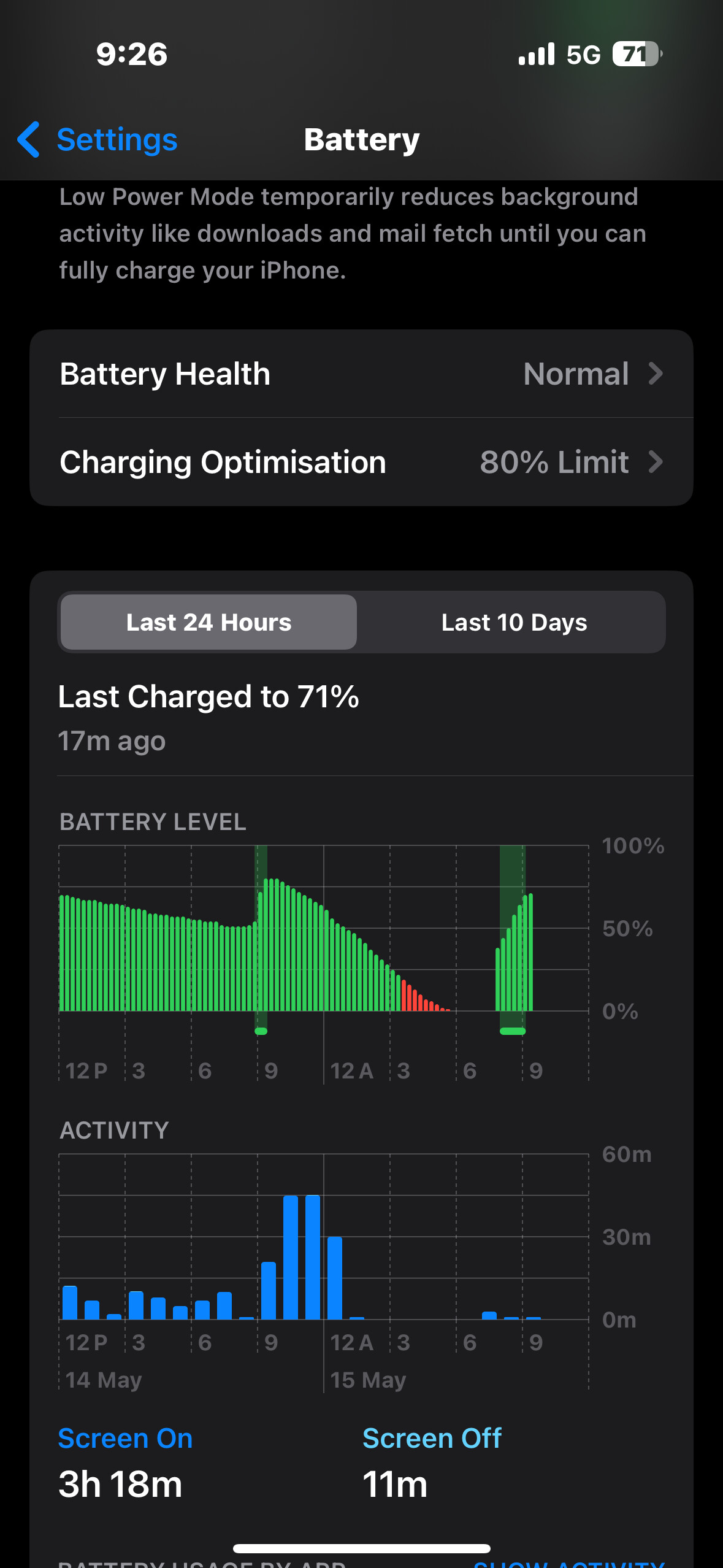Tap the Show Activity link
723x1568 pixels.
[x=570, y=1564]
